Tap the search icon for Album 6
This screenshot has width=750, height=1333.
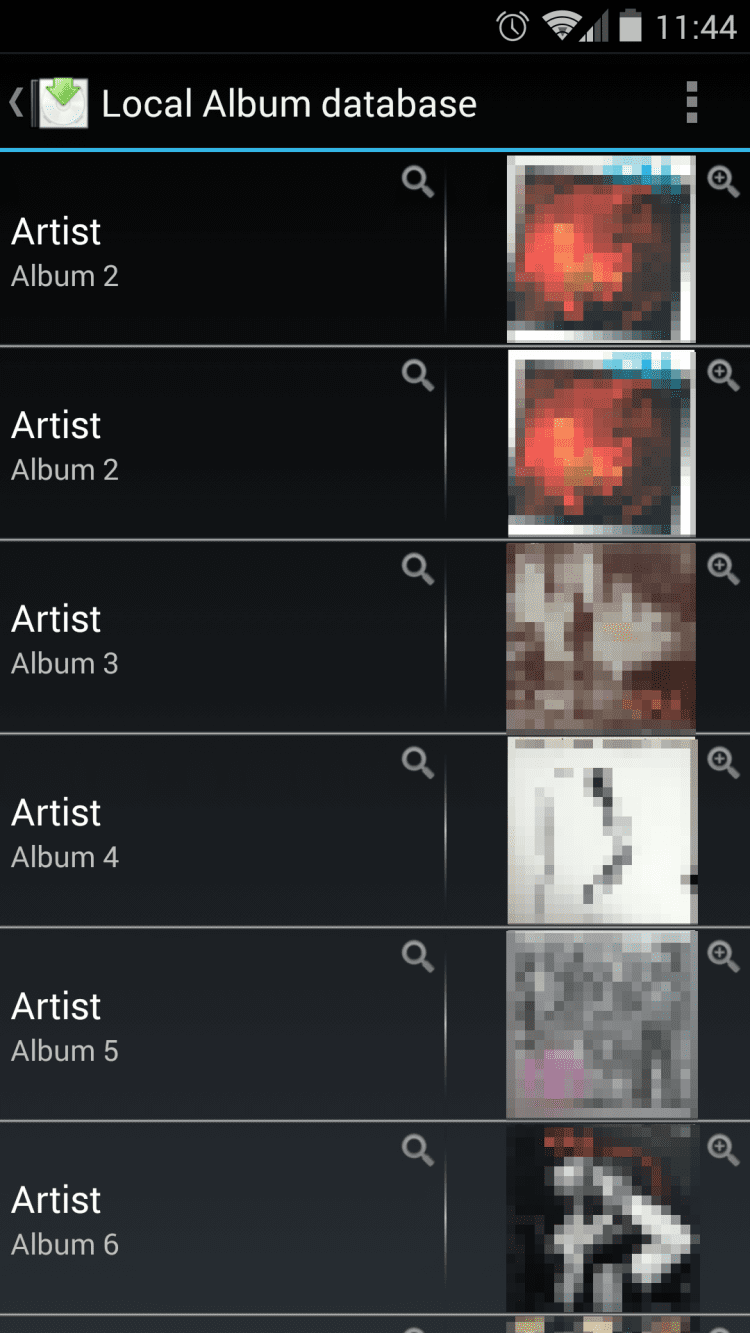[417, 1150]
